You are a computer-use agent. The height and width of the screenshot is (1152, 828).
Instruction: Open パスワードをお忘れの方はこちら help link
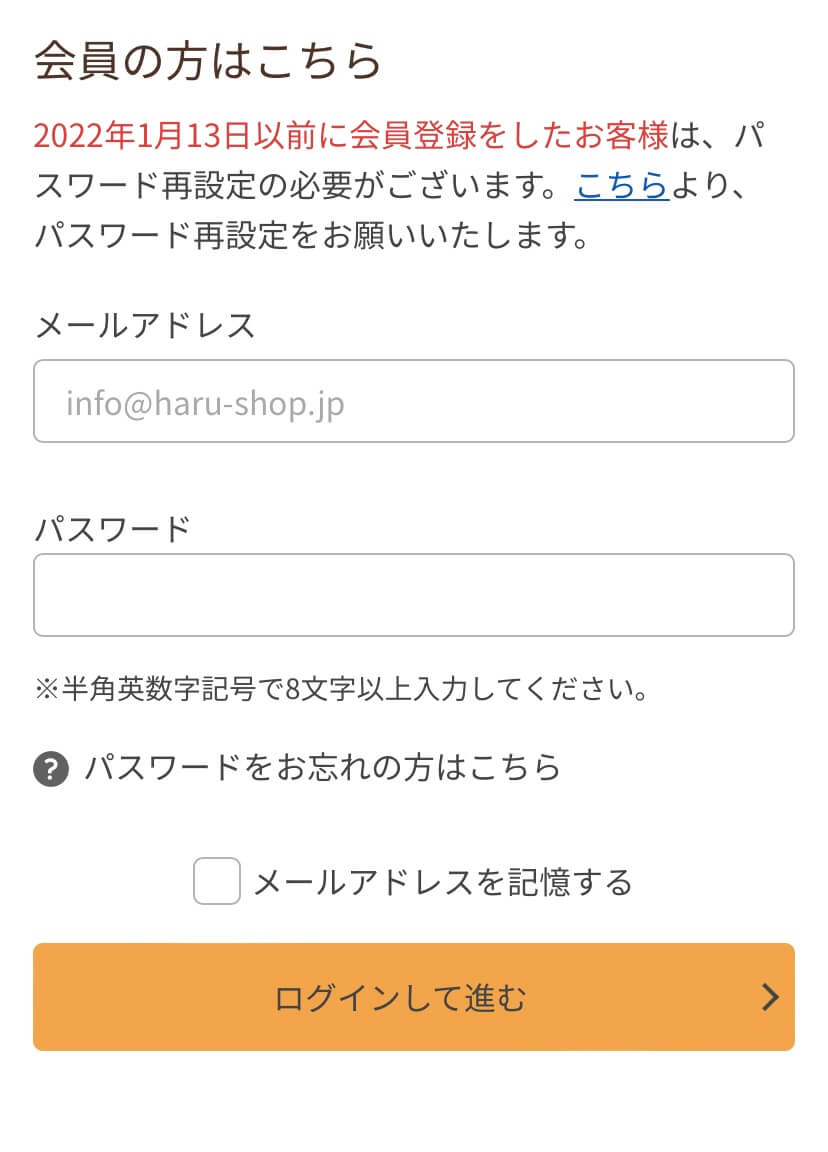(322, 768)
